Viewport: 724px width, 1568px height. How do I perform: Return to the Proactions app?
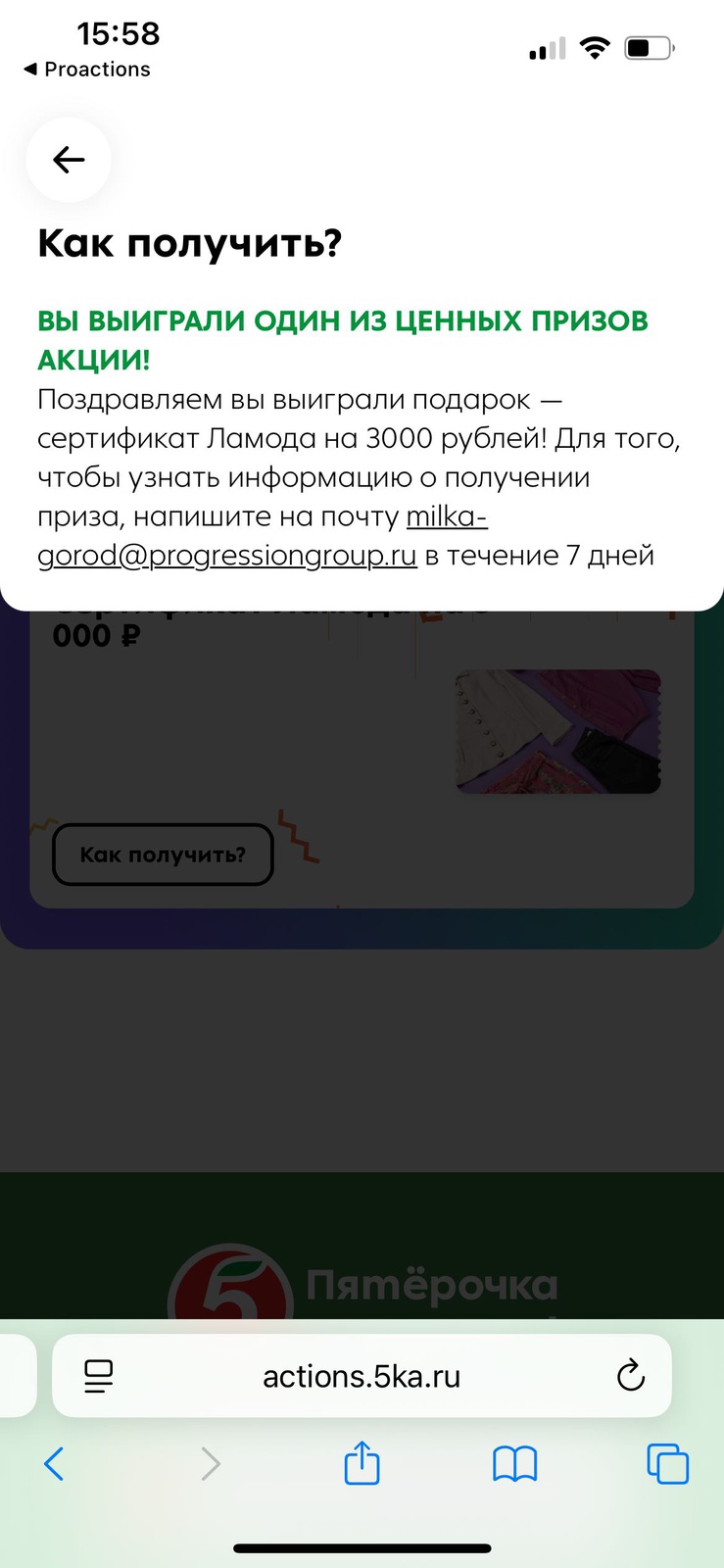tap(86, 70)
